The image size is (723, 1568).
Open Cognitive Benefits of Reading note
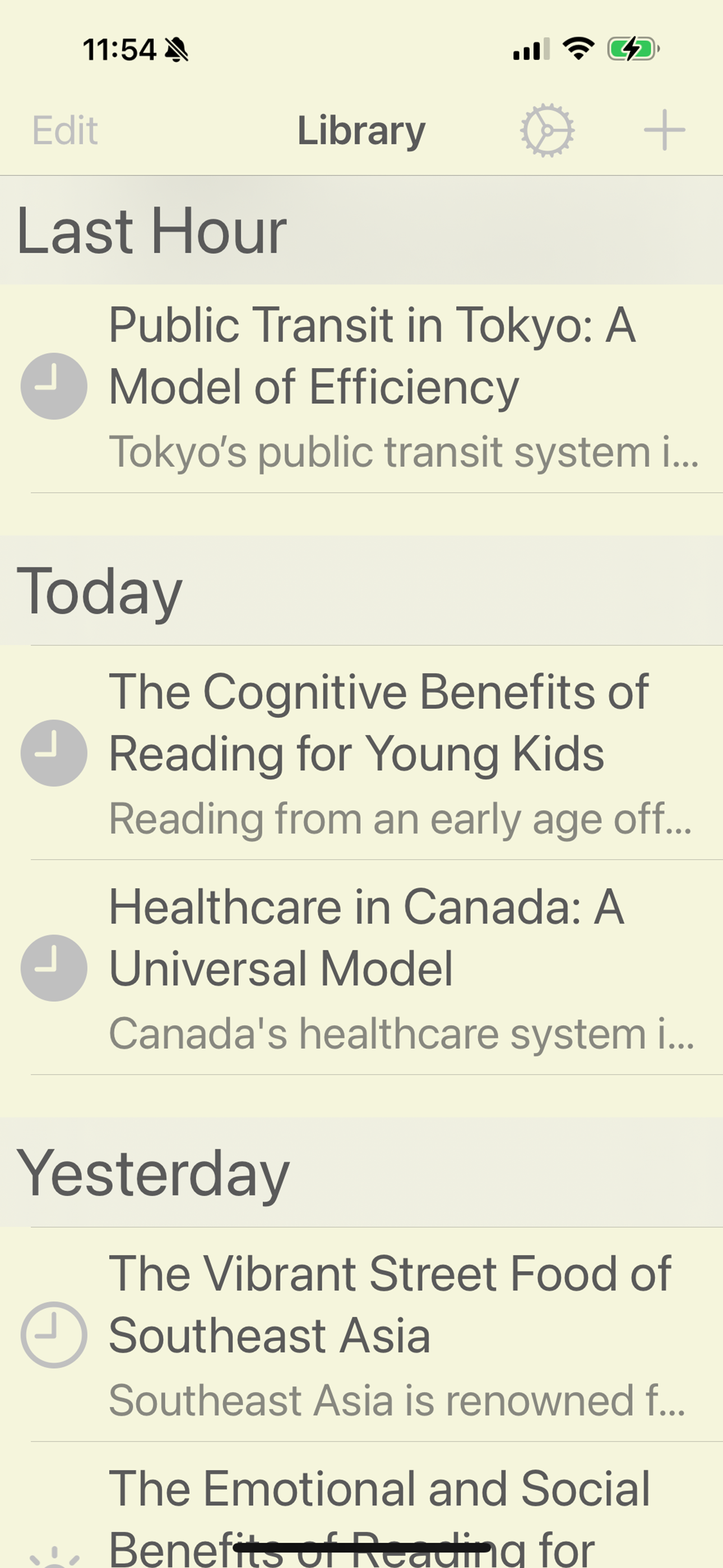click(361, 754)
